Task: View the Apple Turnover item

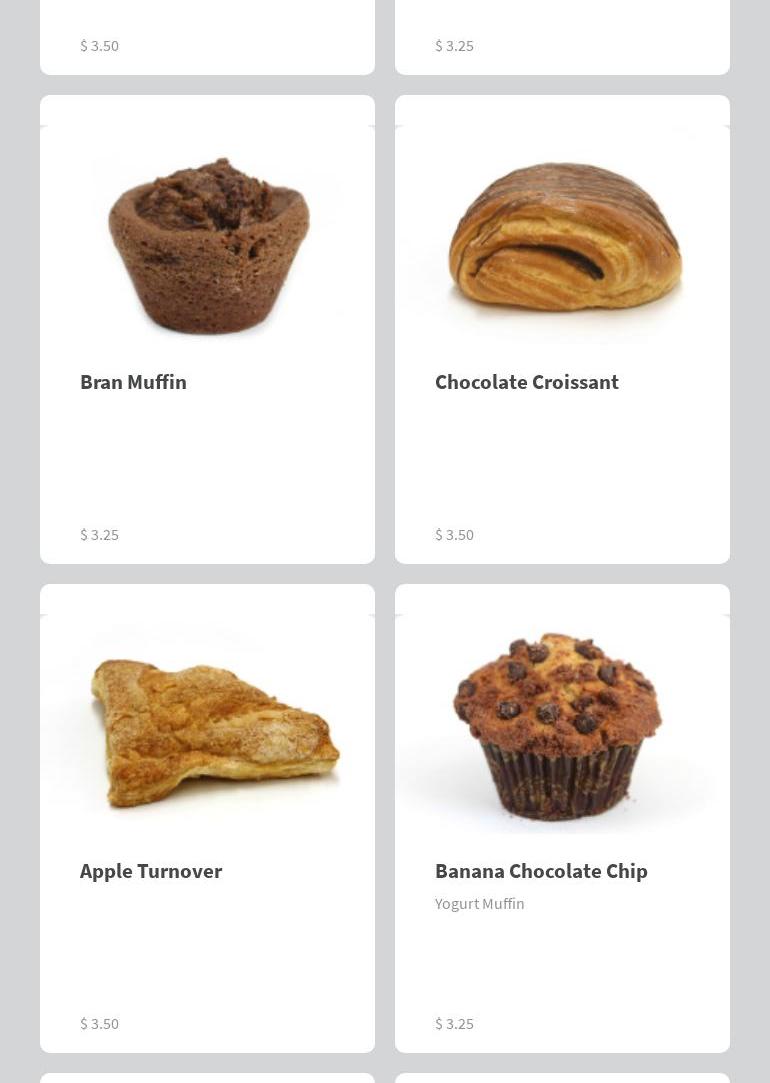Action: click(207, 818)
